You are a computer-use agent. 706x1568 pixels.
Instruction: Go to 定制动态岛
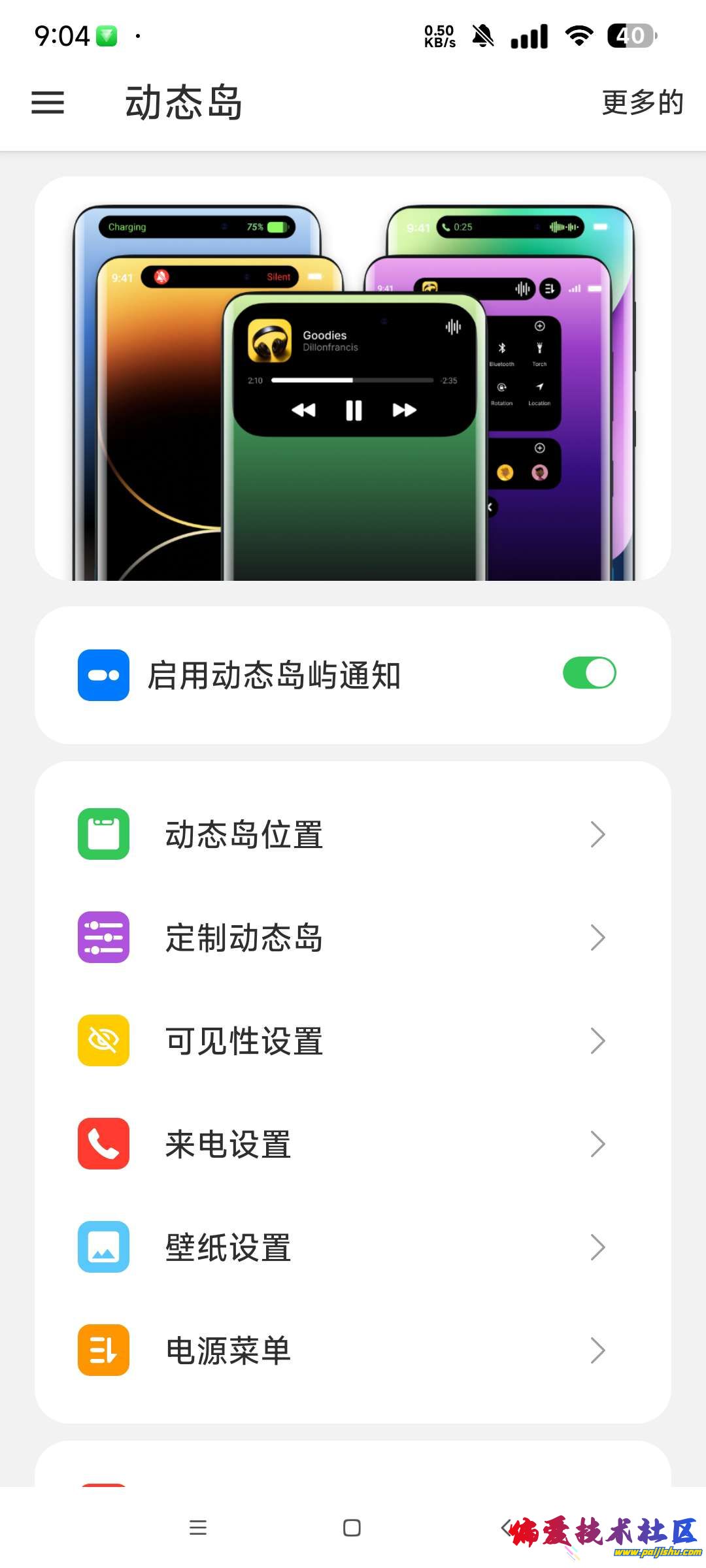point(353,938)
